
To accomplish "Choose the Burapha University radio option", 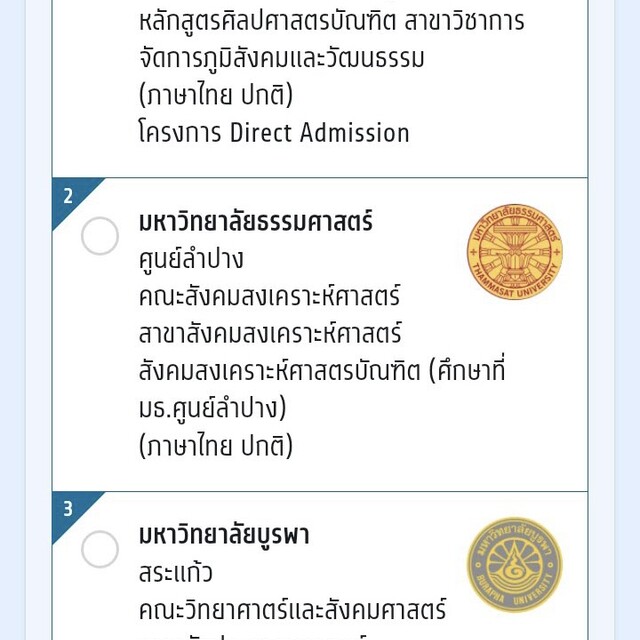I will coord(100,549).
